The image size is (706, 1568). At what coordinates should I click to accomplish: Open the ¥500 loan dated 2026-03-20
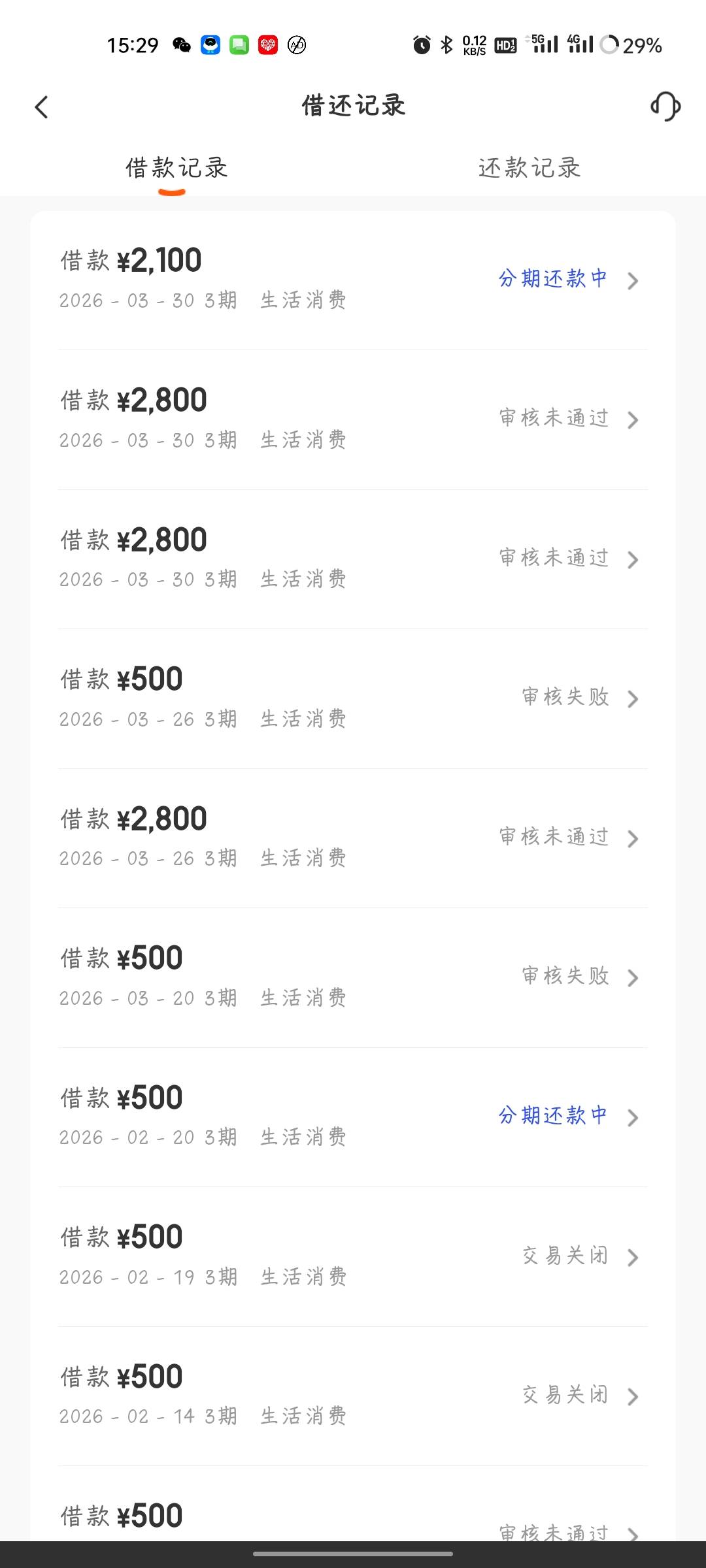pos(353,977)
